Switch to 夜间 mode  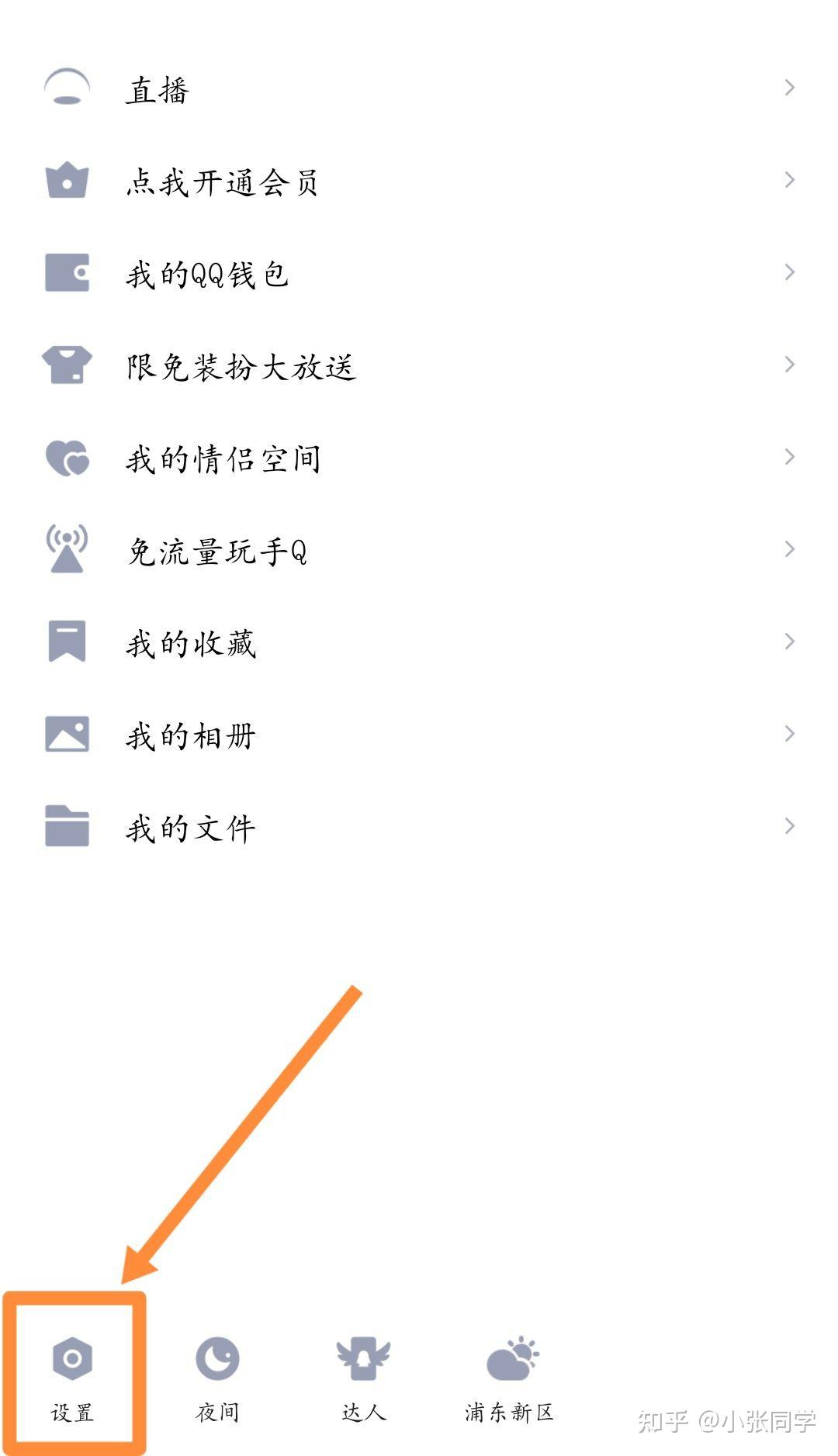coord(217,1377)
